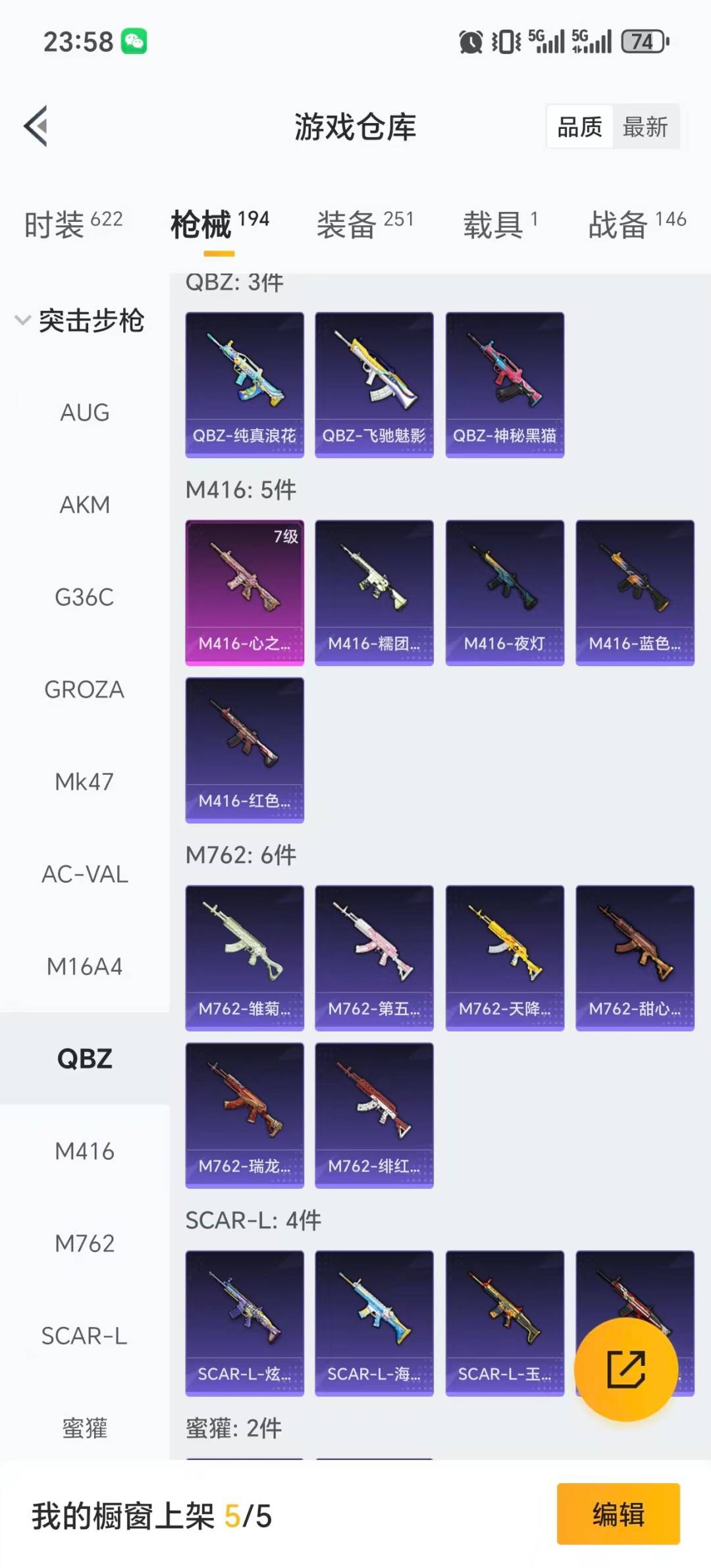Open the QBZ-纯真浪花 skin
Image resolution: width=711 pixels, height=1568 pixels.
click(x=244, y=384)
